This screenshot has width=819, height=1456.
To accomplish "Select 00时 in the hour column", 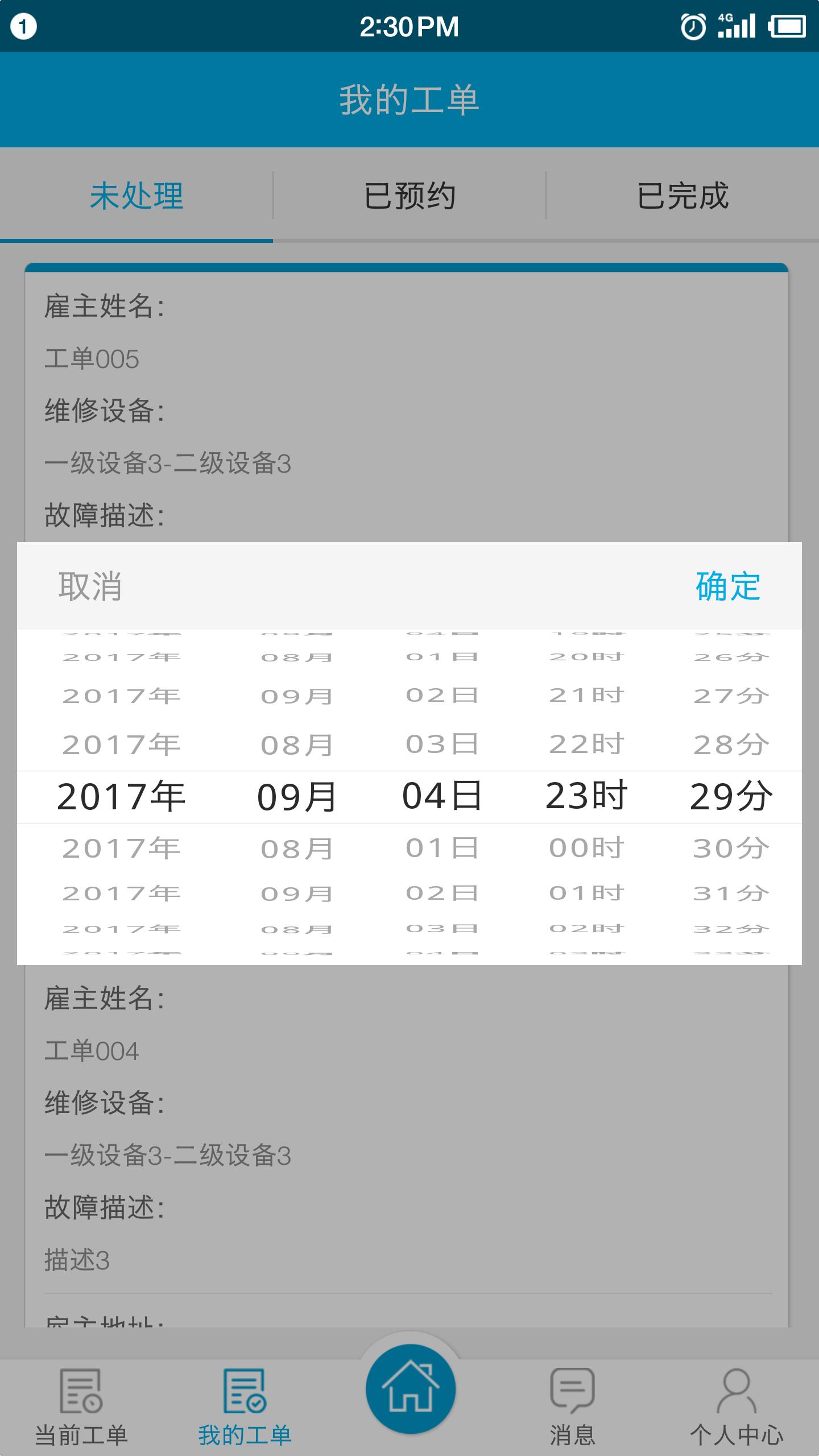I will 586,849.
